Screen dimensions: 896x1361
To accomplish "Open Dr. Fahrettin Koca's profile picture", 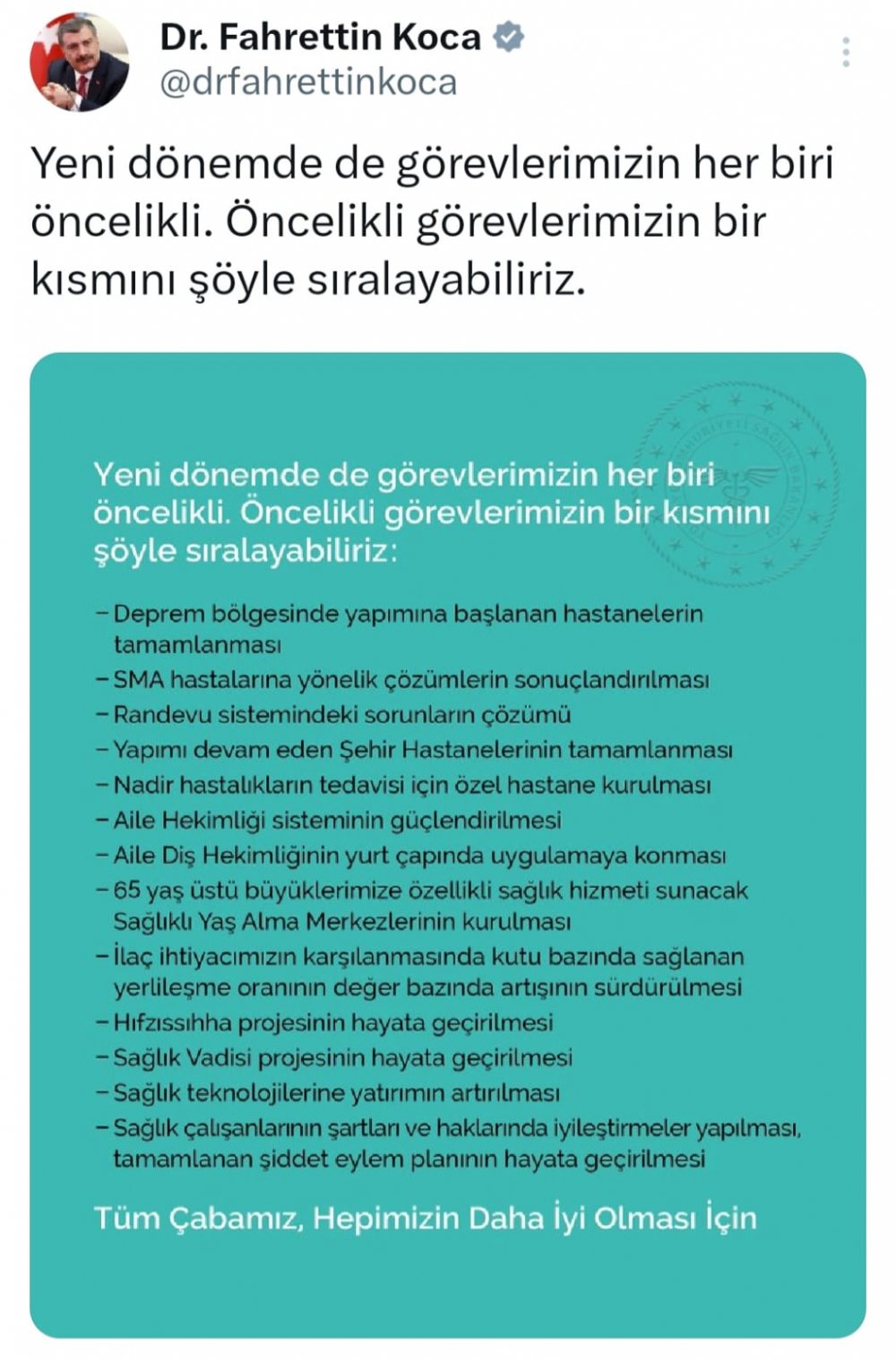I will [79, 63].
